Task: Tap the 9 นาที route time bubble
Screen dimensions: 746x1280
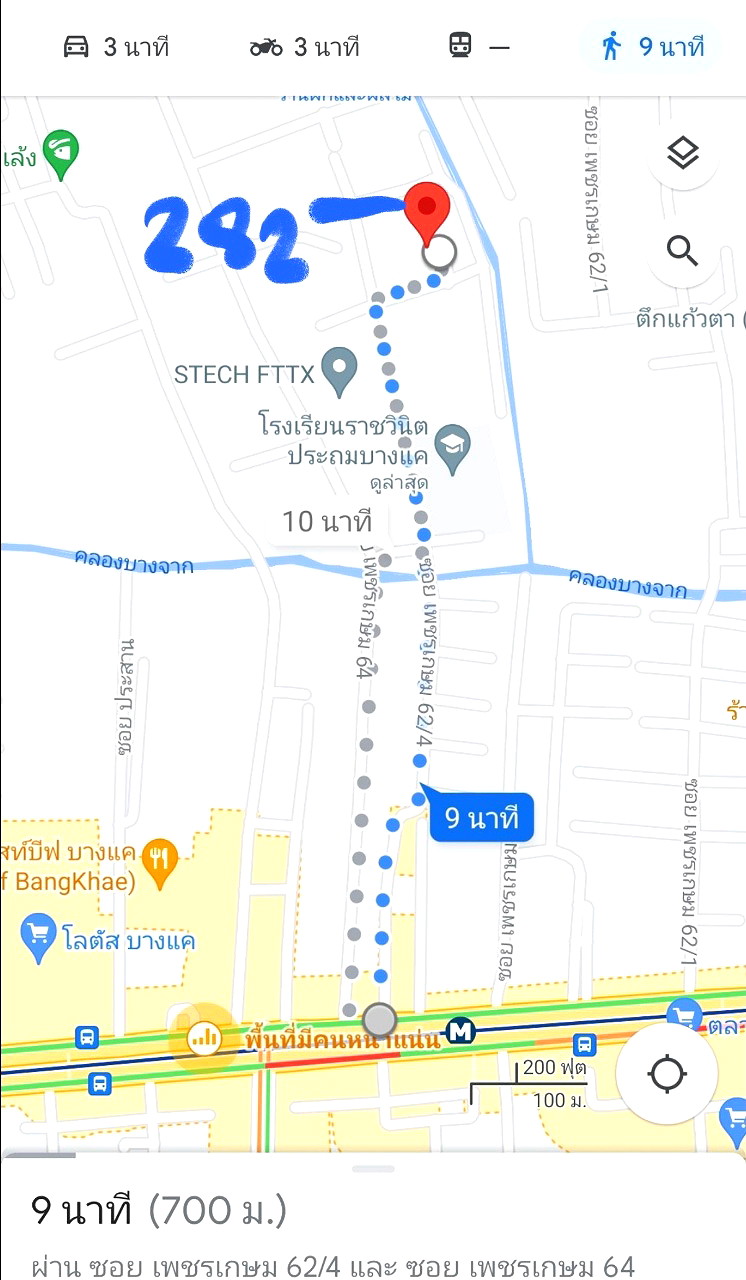Action: pos(483,816)
